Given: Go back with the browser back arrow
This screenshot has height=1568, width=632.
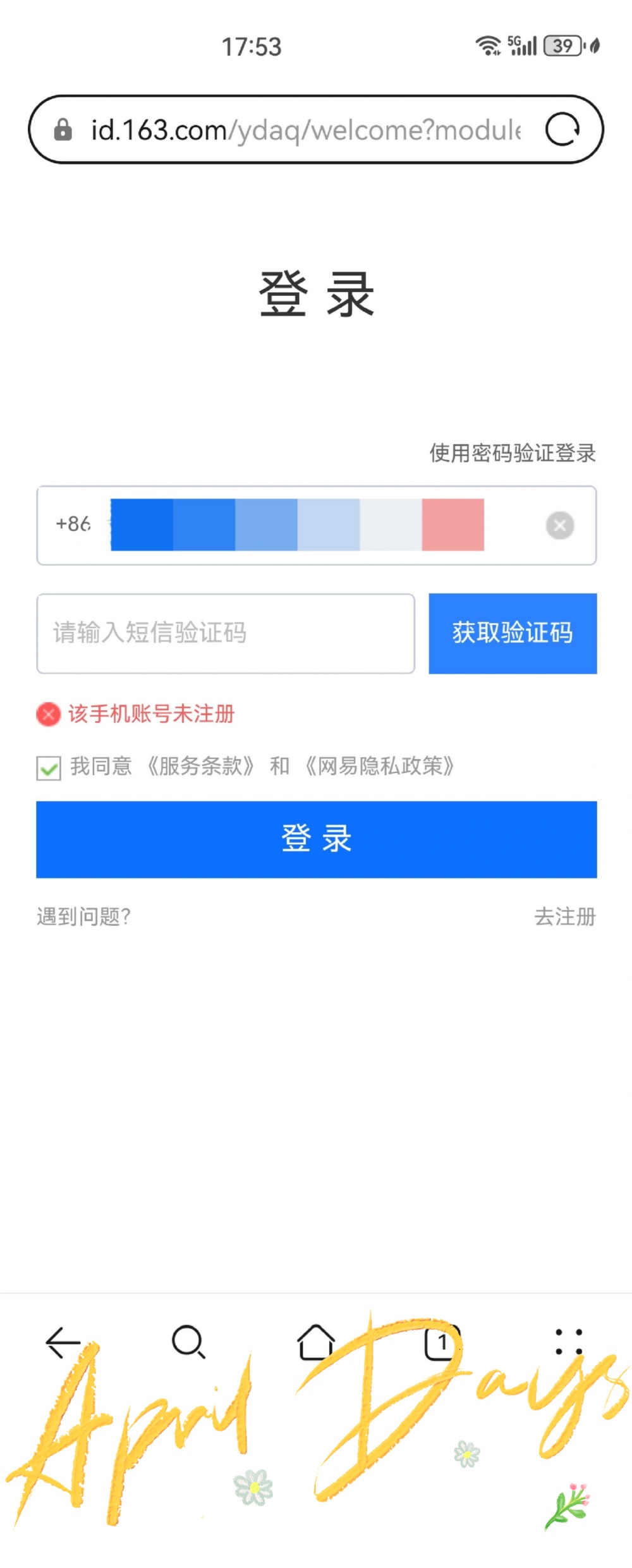Looking at the screenshot, I should pyautogui.click(x=63, y=1341).
